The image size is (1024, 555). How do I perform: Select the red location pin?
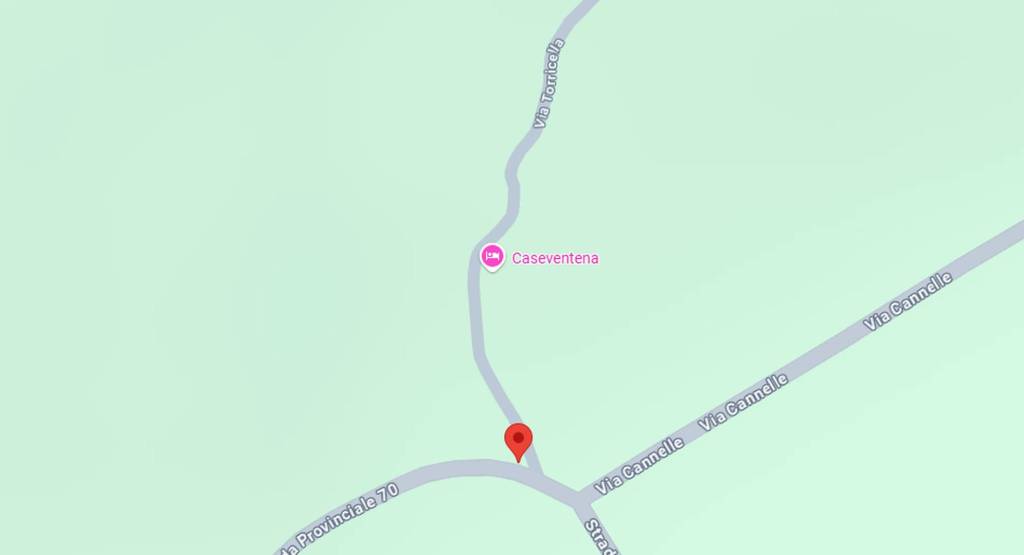[x=518, y=440]
